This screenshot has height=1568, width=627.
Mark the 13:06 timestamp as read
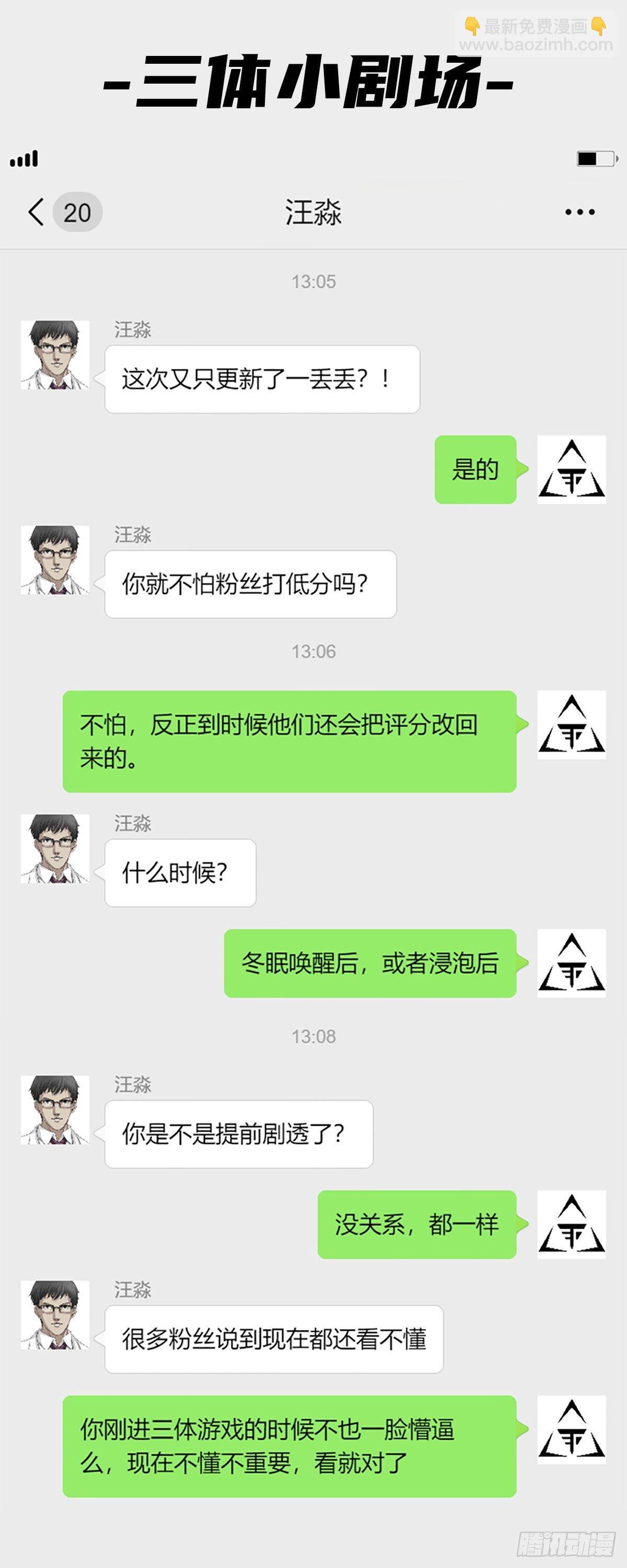[x=313, y=651]
